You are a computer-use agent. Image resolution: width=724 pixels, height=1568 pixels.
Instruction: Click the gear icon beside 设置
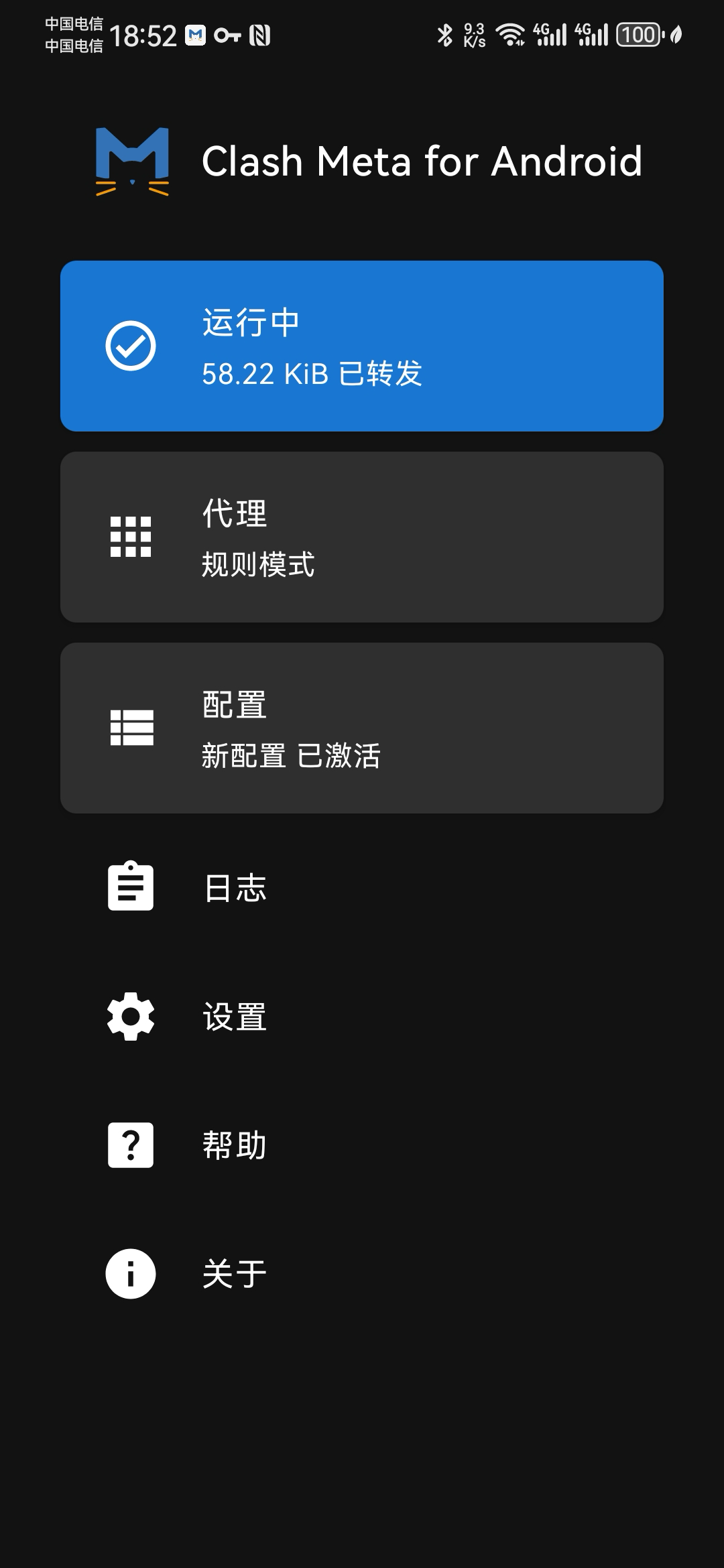point(131,1017)
